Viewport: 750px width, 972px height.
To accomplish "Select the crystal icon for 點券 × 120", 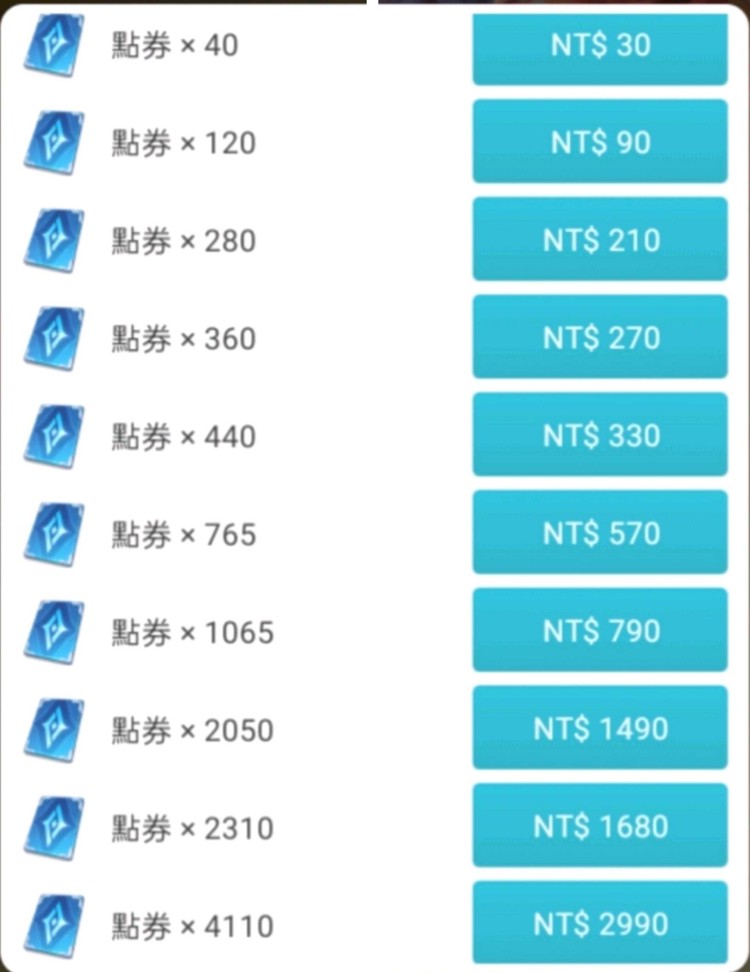I will coord(52,142).
